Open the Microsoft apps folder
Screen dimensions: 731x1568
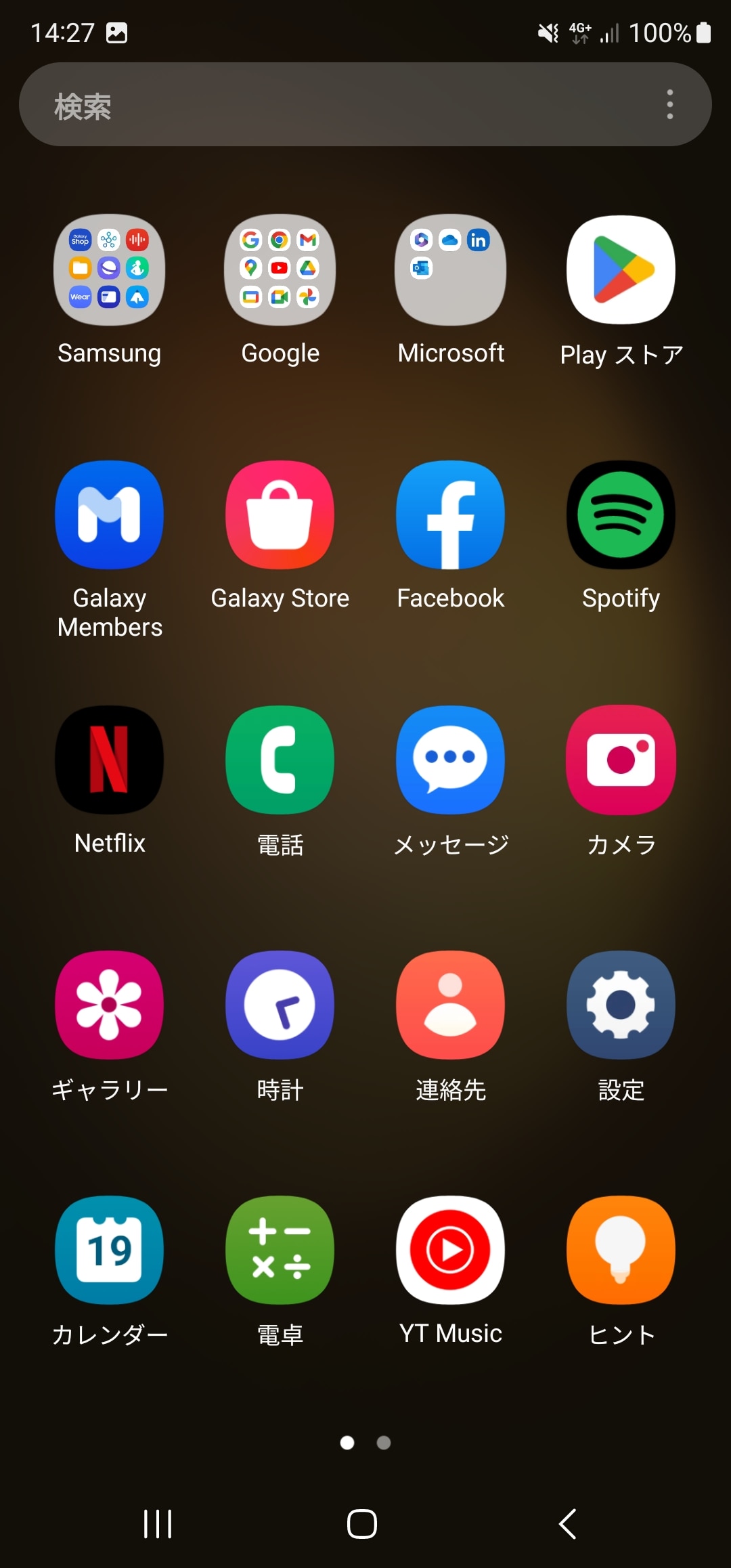pyautogui.click(x=450, y=269)
